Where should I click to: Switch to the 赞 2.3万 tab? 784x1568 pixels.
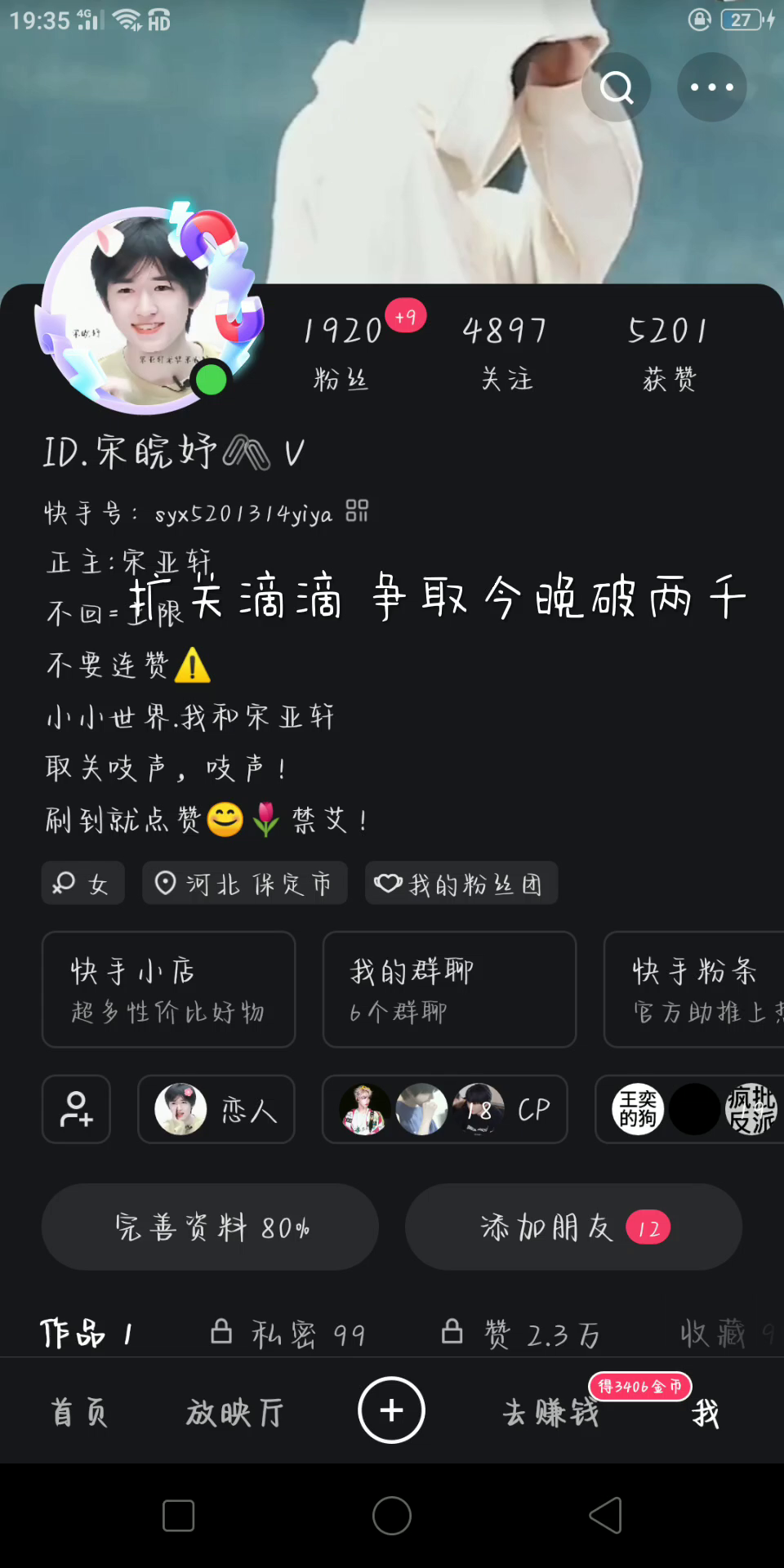[x=521, y=1334]
